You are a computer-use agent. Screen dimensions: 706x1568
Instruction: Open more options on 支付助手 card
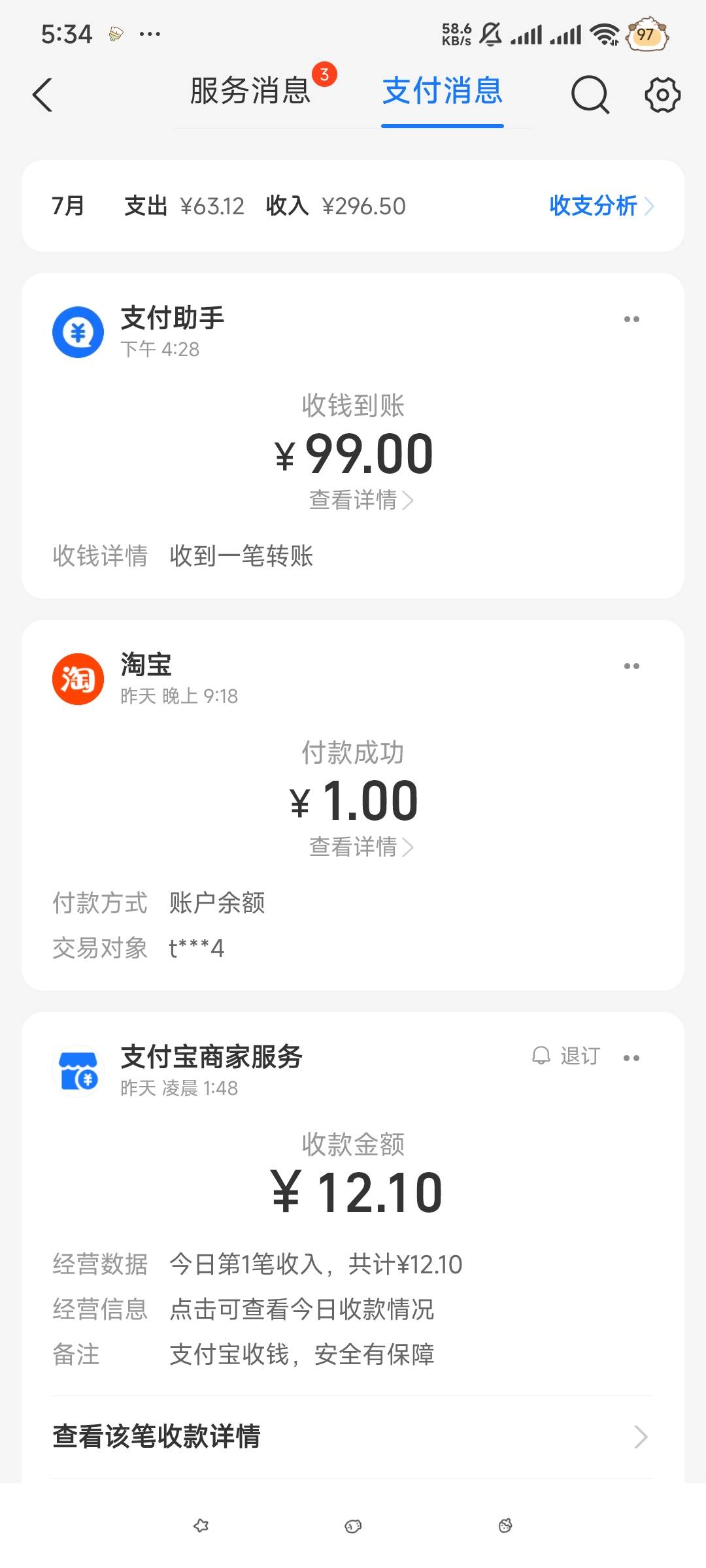click(x=631, y=319)
